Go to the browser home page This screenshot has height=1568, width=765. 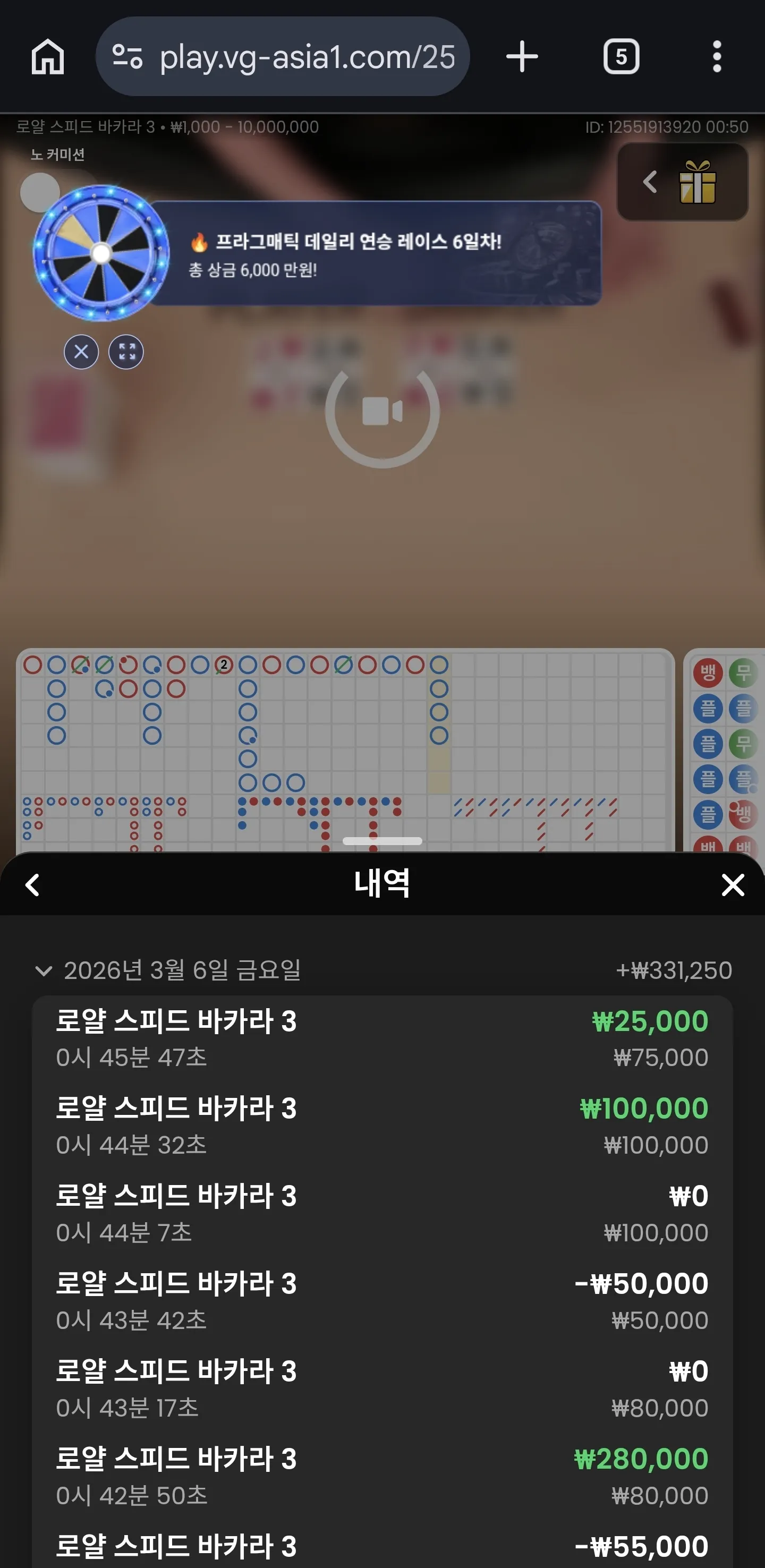click(47, 57)
